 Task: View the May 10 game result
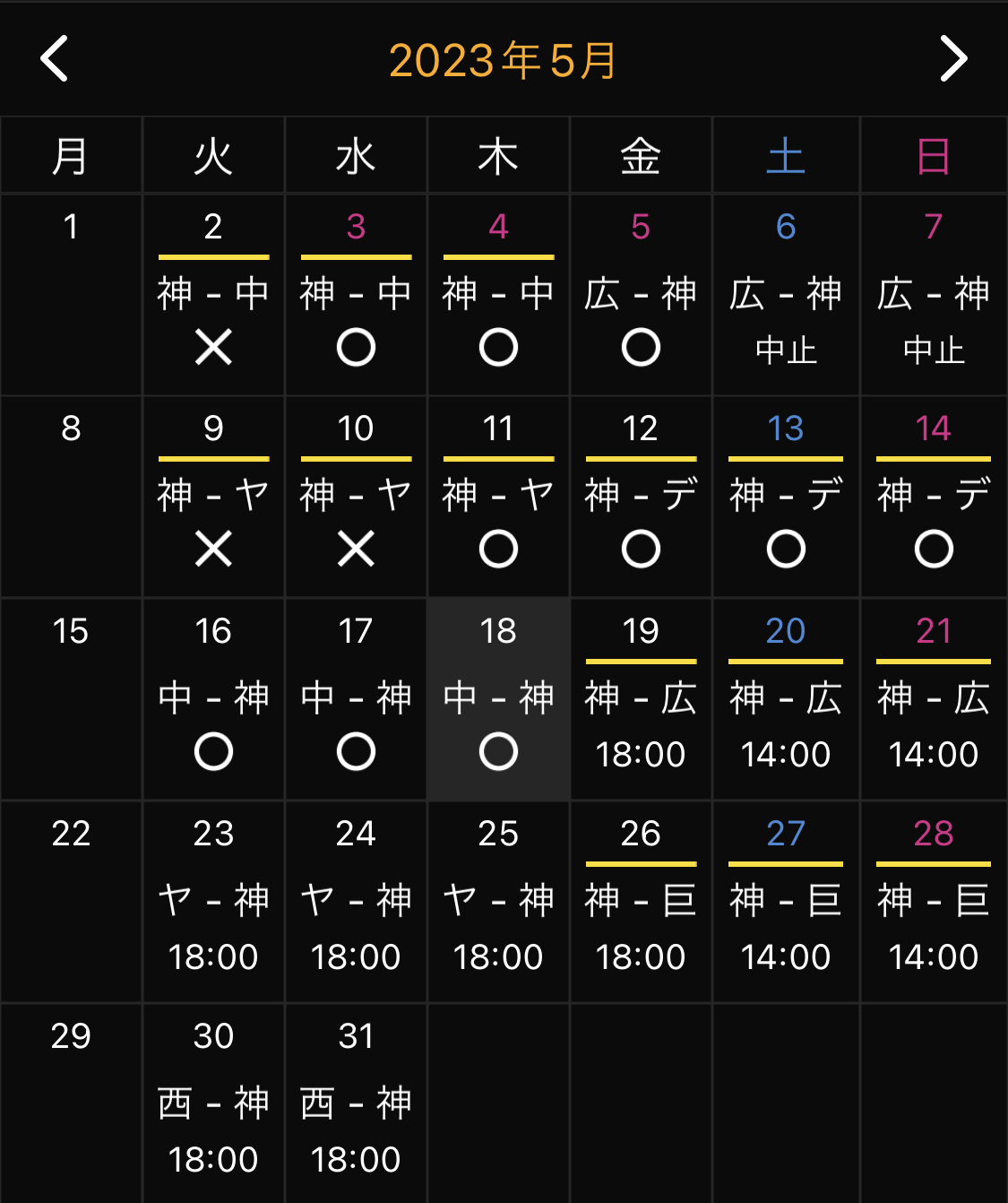[x=356, y=497]
